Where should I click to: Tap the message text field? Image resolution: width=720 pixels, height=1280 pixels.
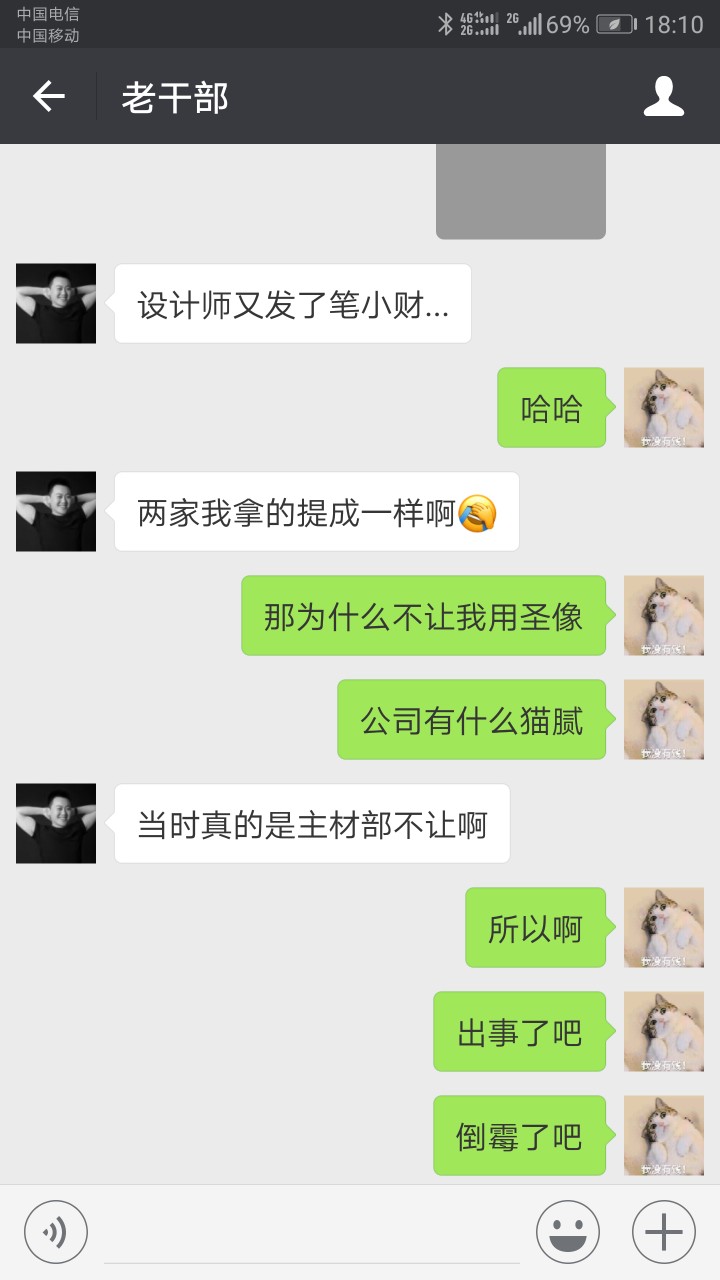click(x=312, y=1233)
